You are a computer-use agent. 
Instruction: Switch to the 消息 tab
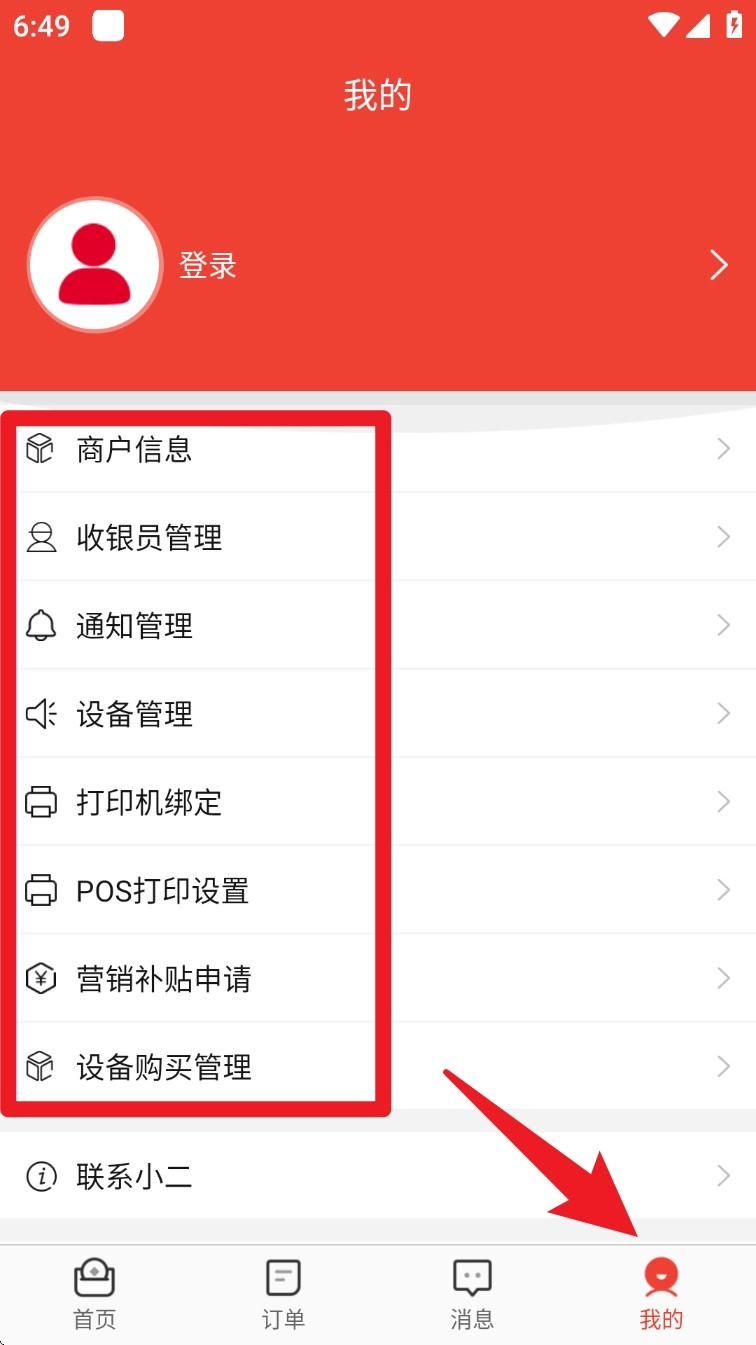coord(472,1295)
